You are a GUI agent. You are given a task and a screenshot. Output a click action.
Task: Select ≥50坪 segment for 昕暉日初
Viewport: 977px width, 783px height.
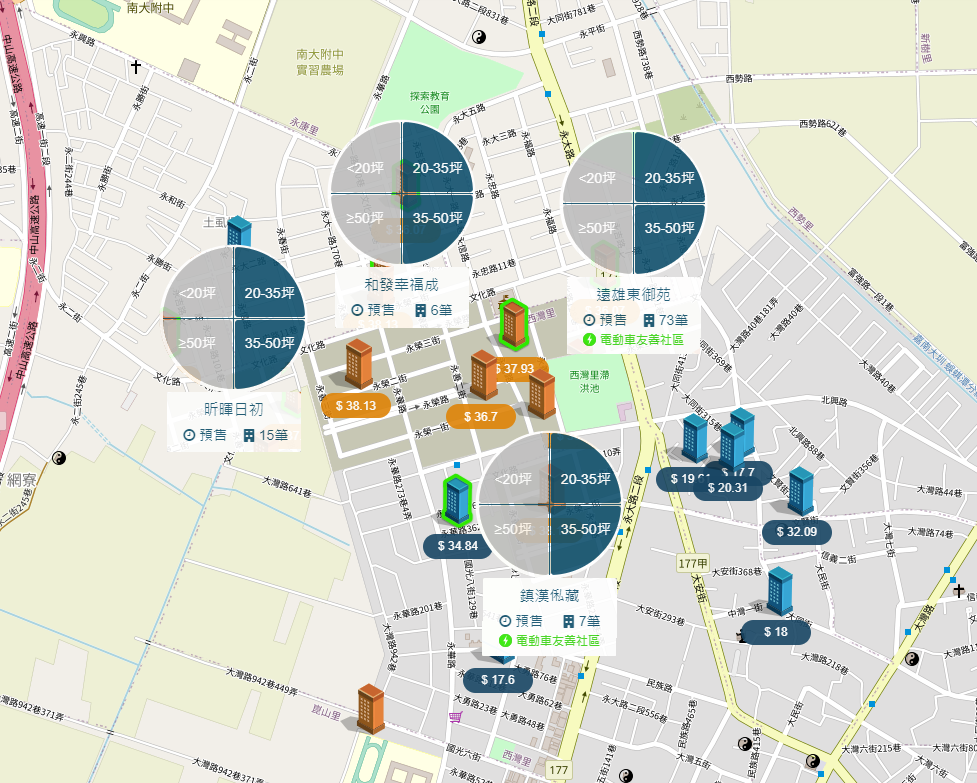tap(197, 343)
